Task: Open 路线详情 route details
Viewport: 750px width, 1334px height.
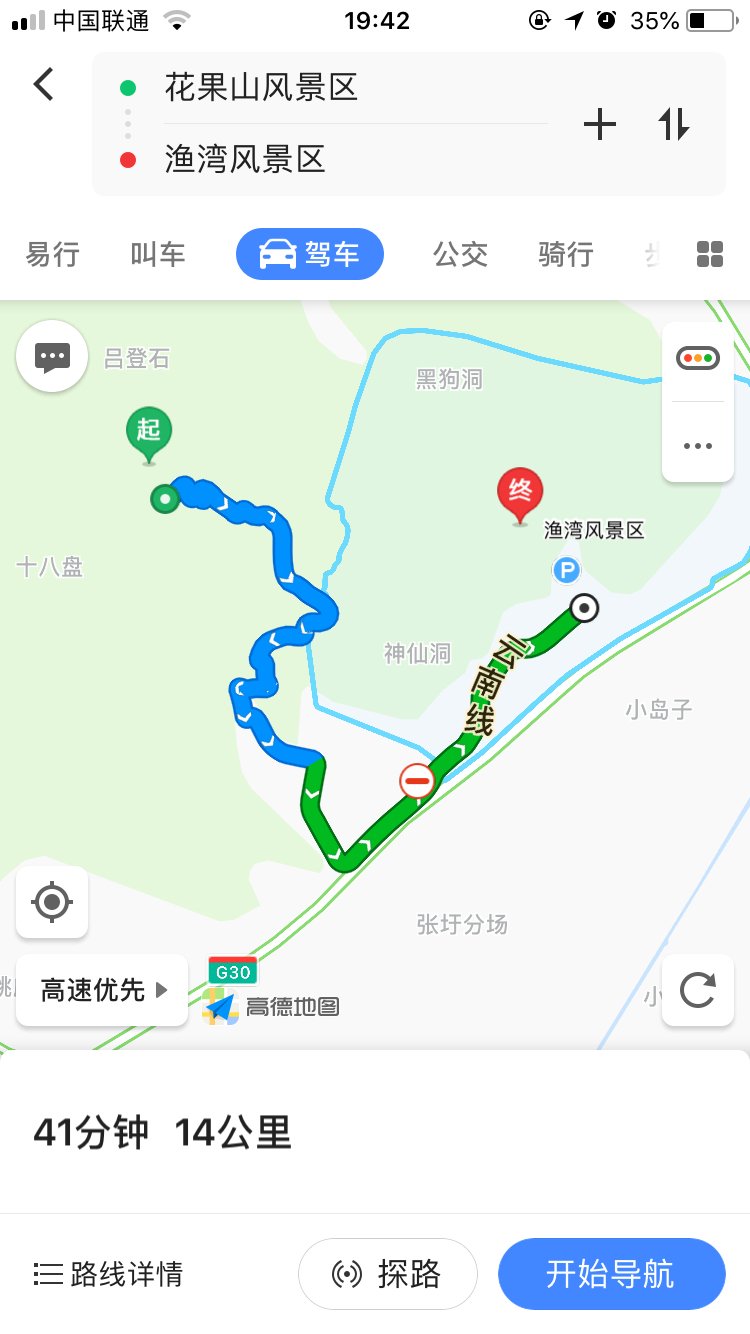Action: coord(108,1274)
